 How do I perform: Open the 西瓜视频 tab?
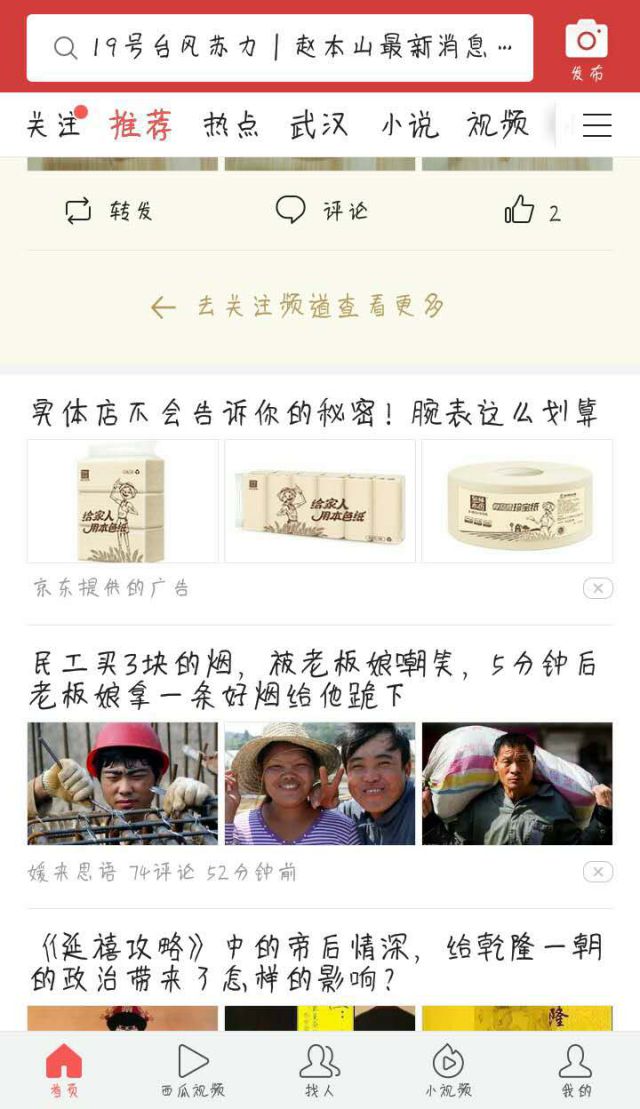click(193, 1070)
